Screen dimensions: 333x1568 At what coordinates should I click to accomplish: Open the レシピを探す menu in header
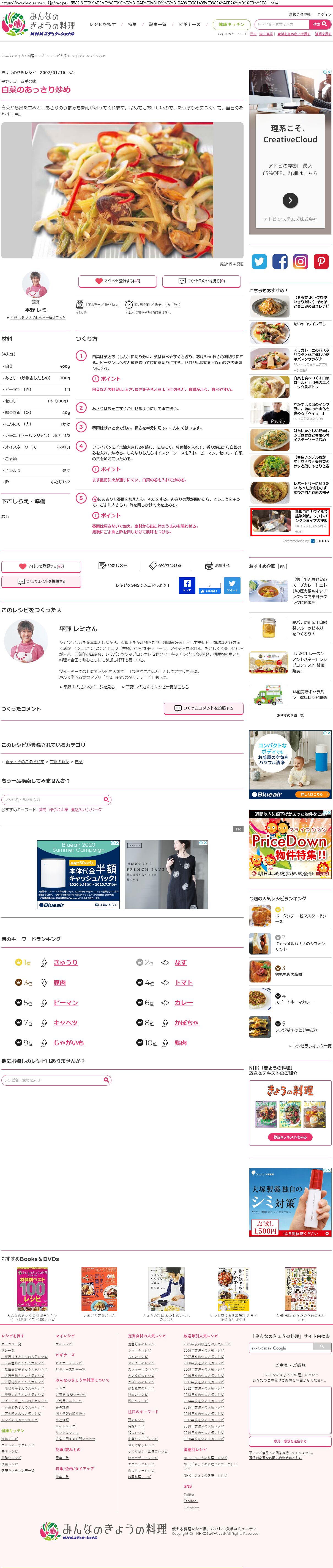(102, 24)
